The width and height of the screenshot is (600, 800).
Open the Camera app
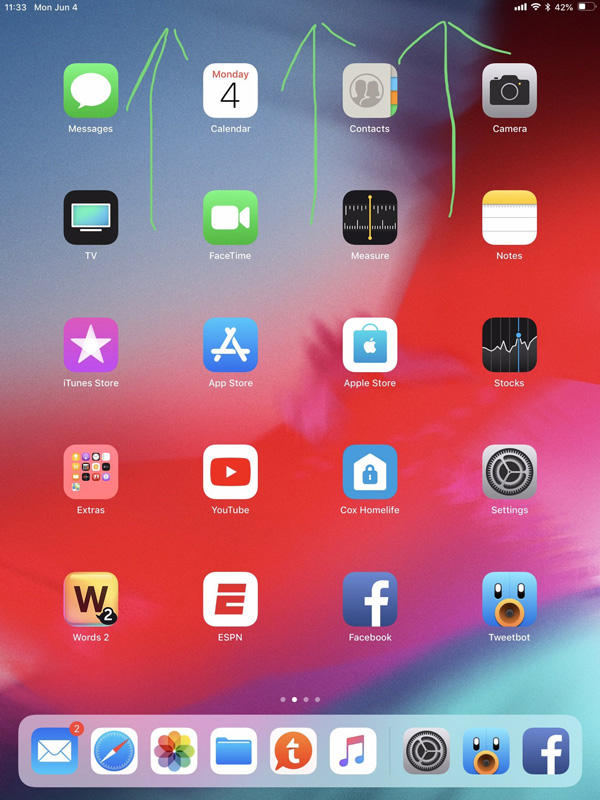pos(509,91)
